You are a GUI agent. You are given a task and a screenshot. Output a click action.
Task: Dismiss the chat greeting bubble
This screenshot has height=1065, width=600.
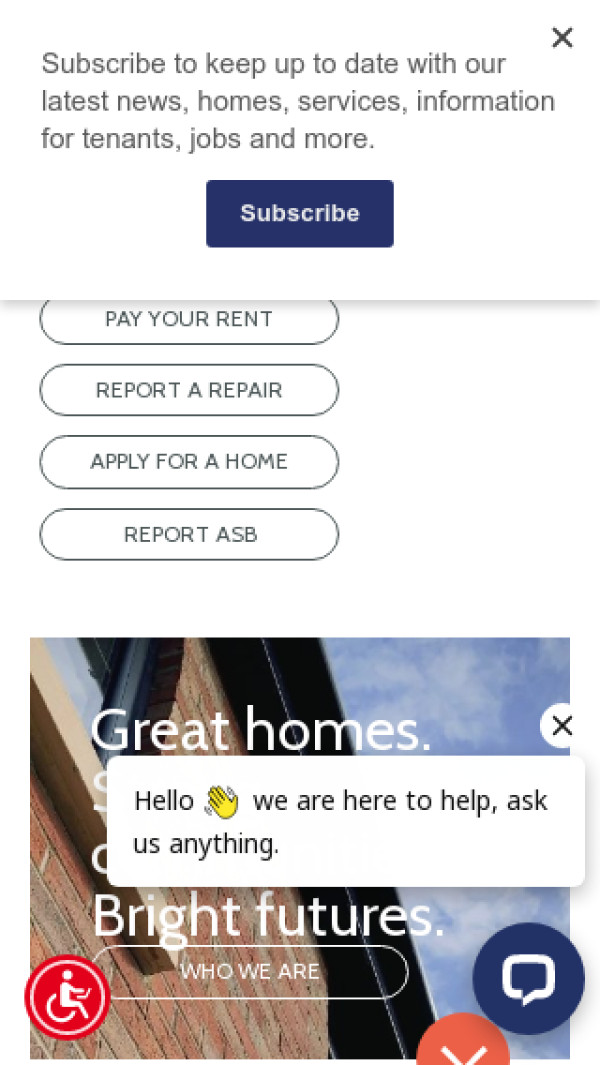(x=561, y=726)
